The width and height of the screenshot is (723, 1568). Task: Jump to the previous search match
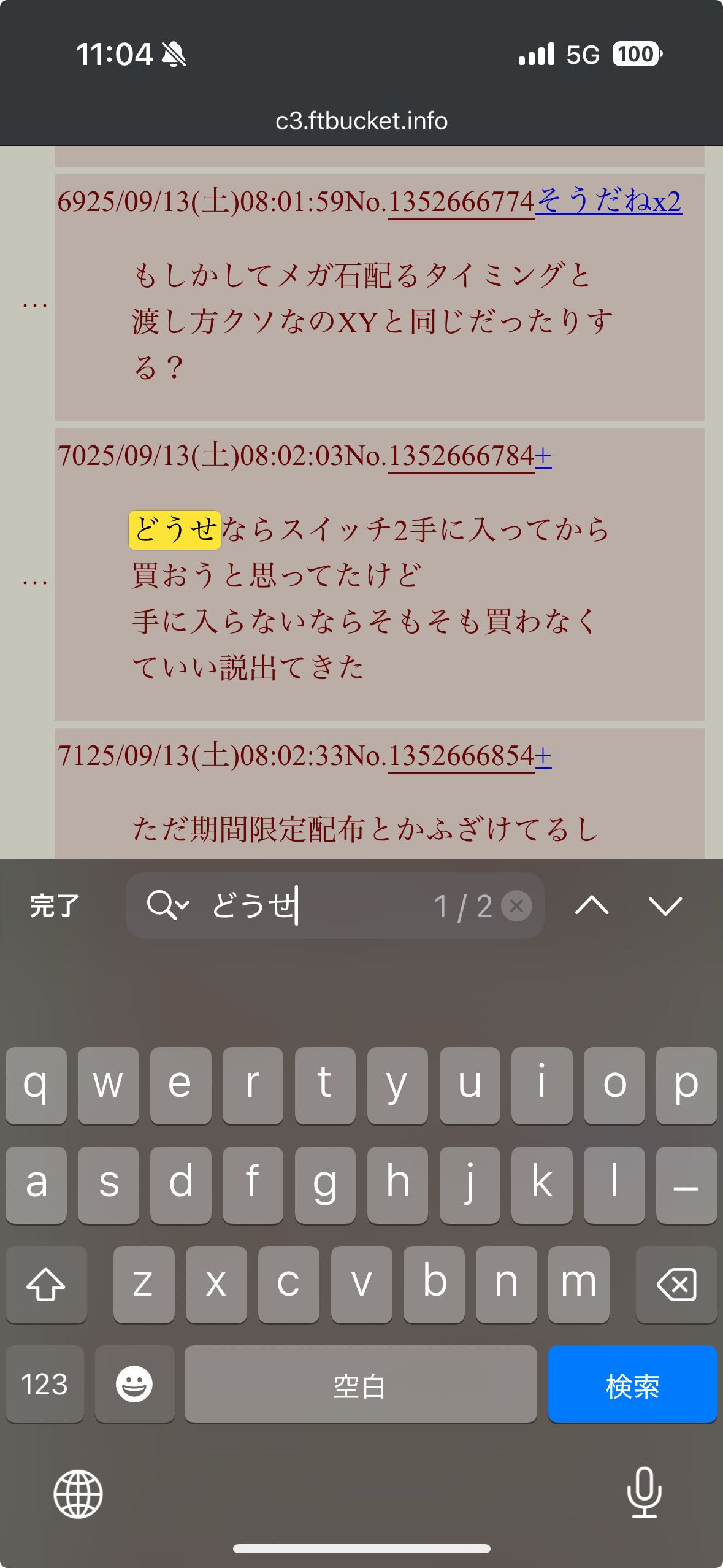592,905
